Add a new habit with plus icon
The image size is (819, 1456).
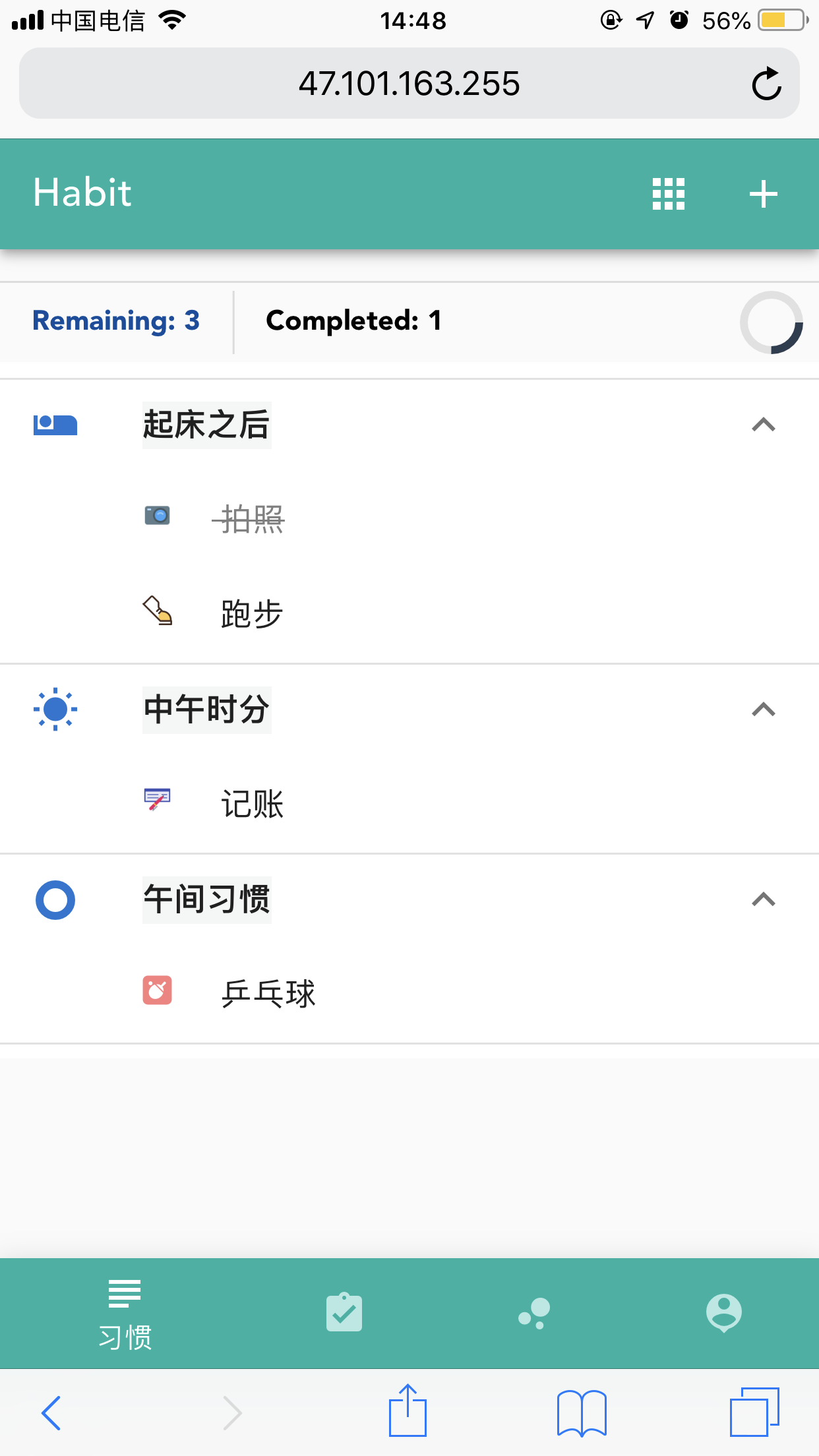764,194
